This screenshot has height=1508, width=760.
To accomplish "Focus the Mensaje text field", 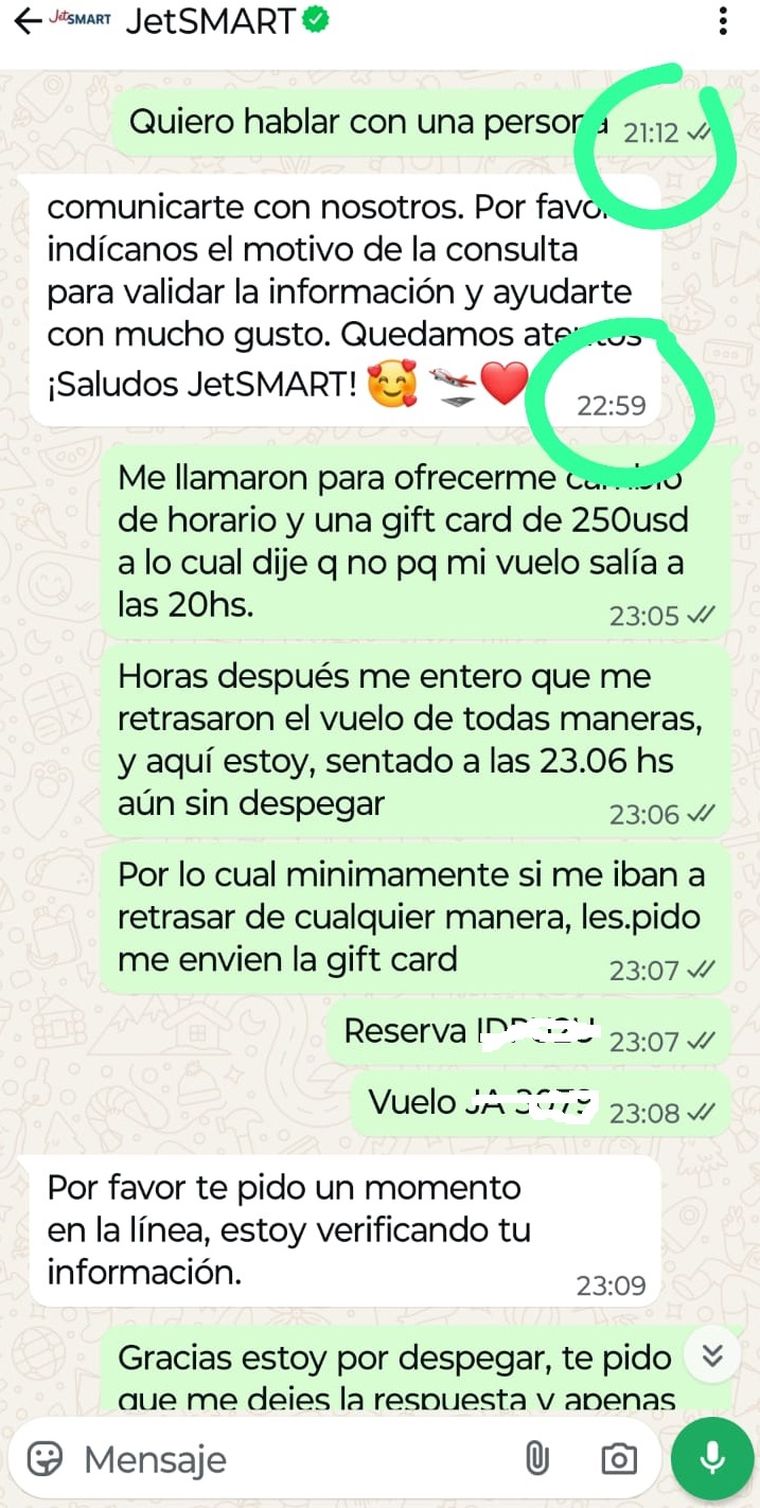I will [x=290, y=1459].
